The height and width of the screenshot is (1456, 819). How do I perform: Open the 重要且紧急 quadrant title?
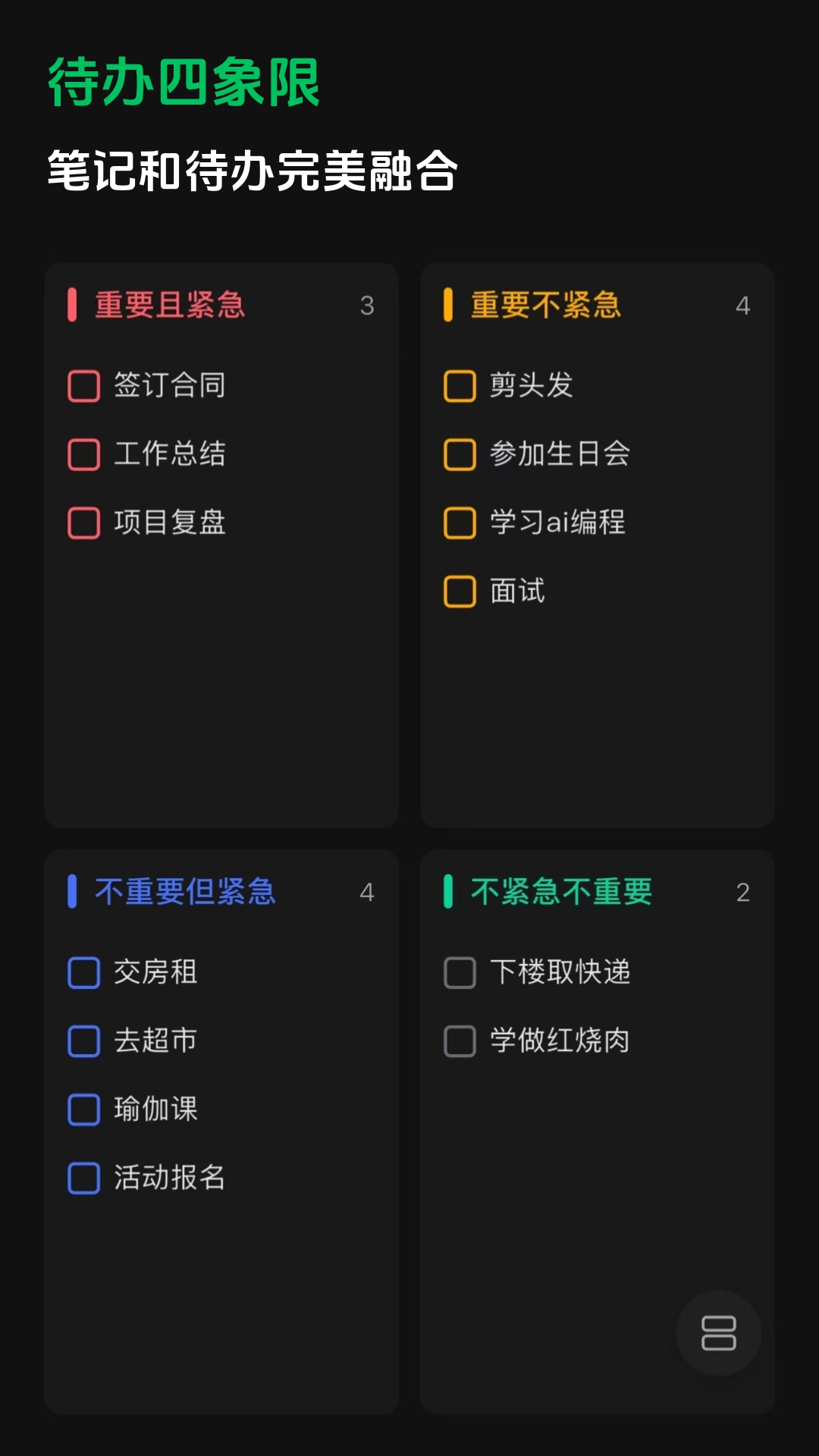pos(168,305)
